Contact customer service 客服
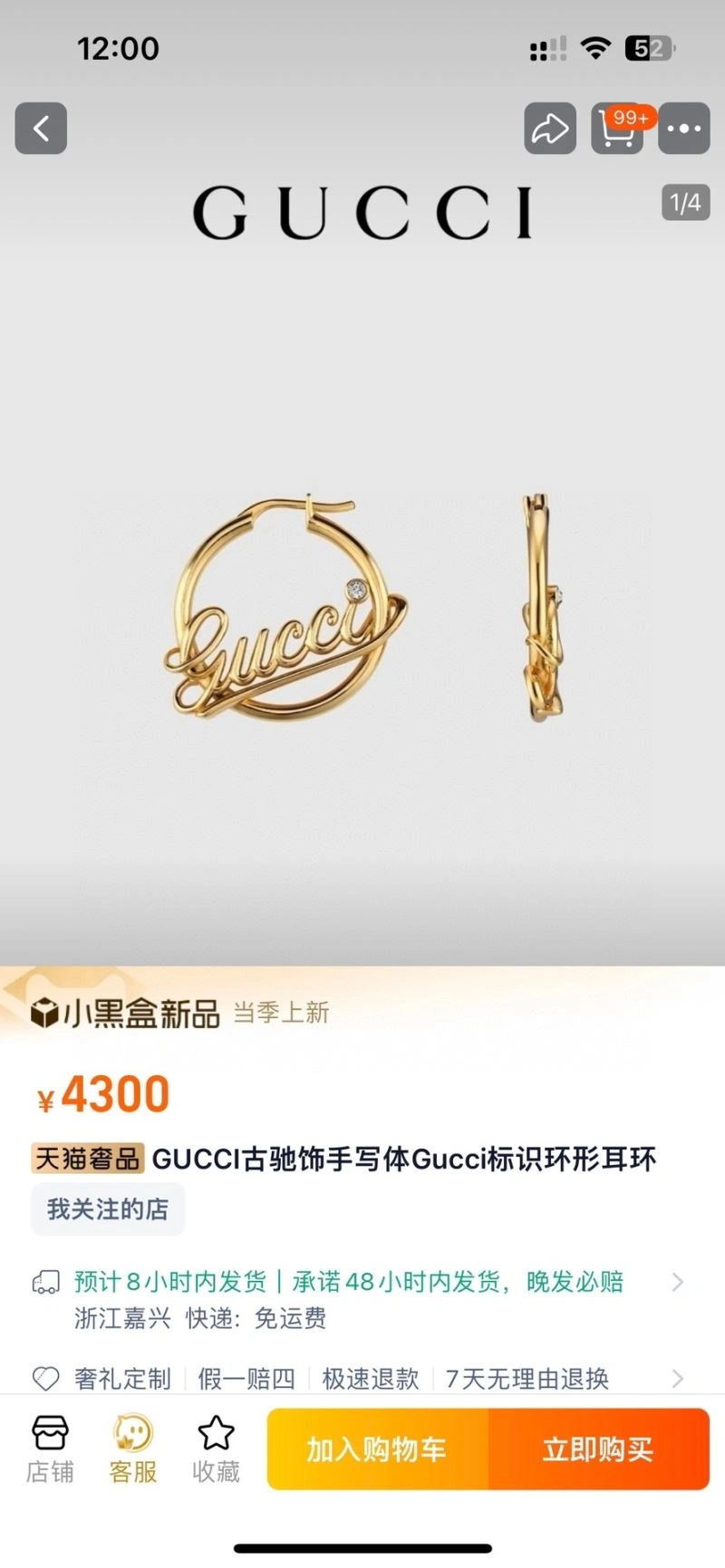This screenshot has width=725, height=1568. [x=133, y=1449]
